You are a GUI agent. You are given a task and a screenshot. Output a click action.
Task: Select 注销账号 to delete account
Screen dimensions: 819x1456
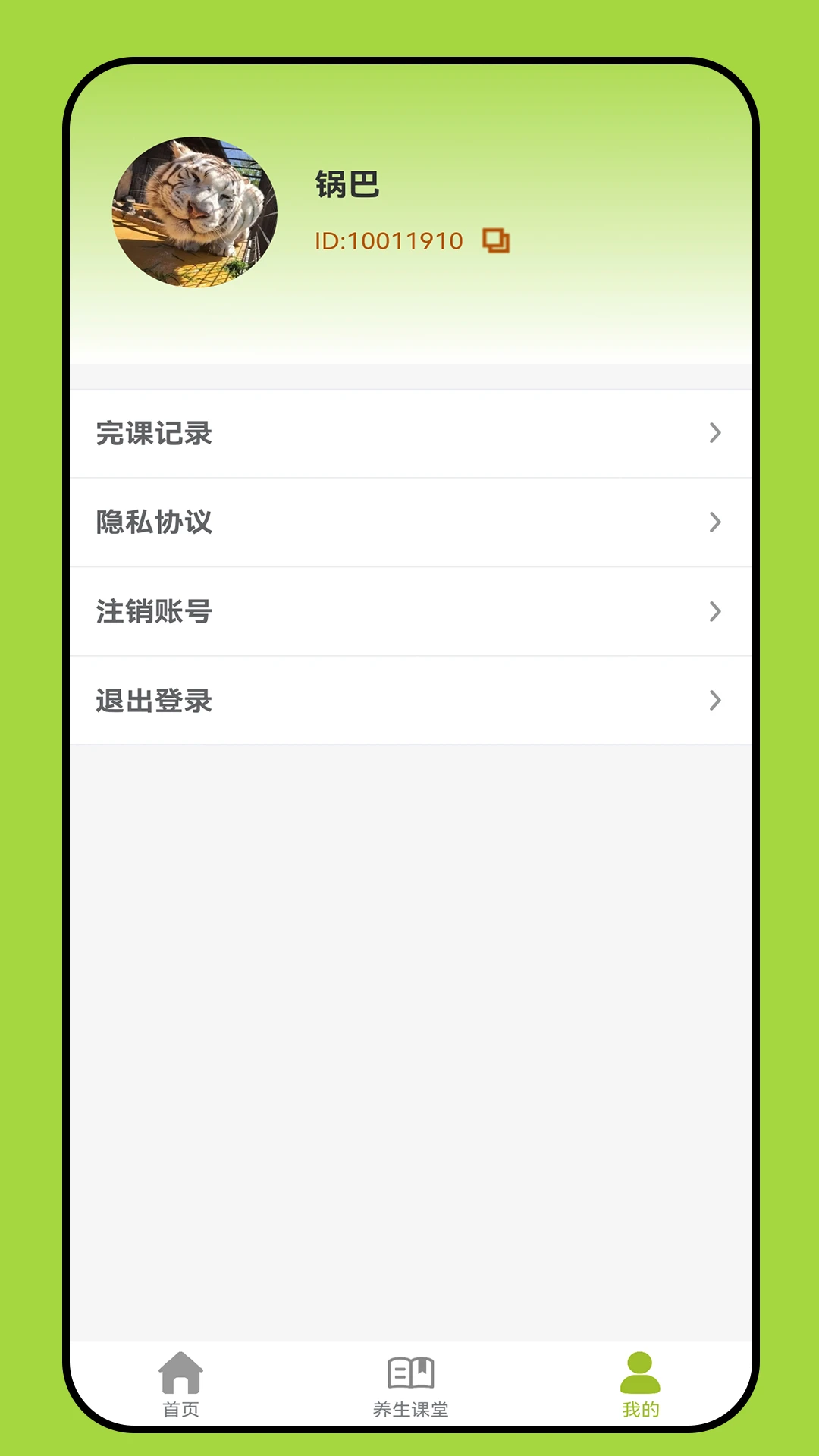(409, 611)
